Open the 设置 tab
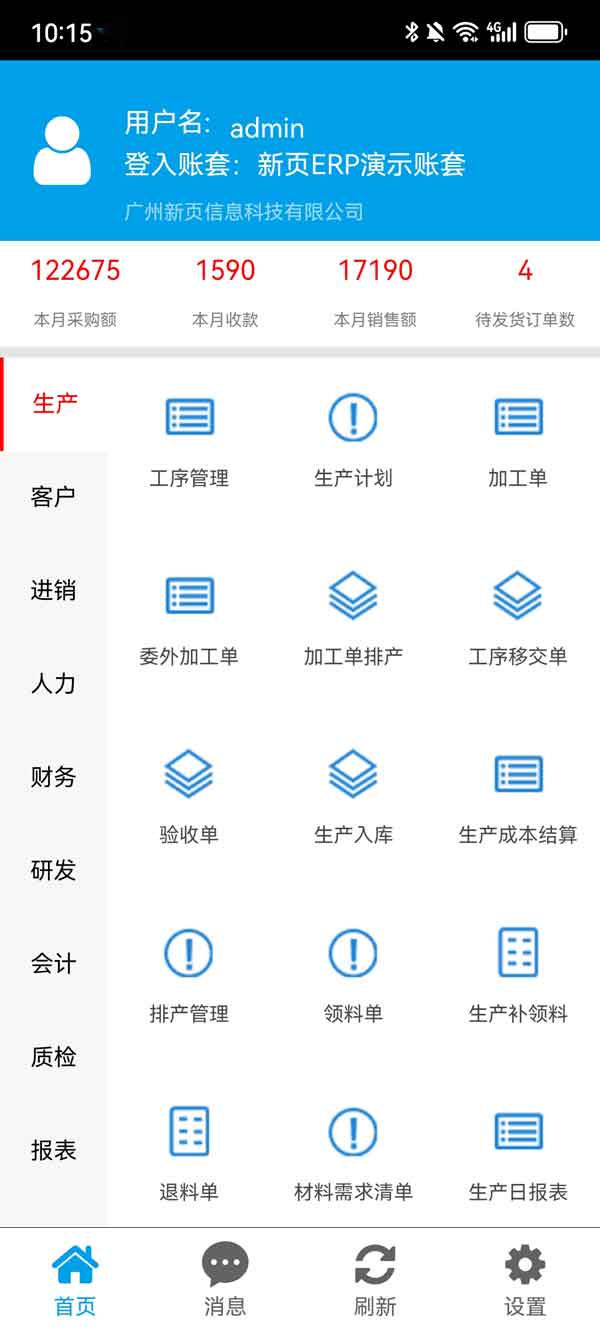Image resolution: width=600 pixels, height=1327 pixels. [x=525, y=1279]
